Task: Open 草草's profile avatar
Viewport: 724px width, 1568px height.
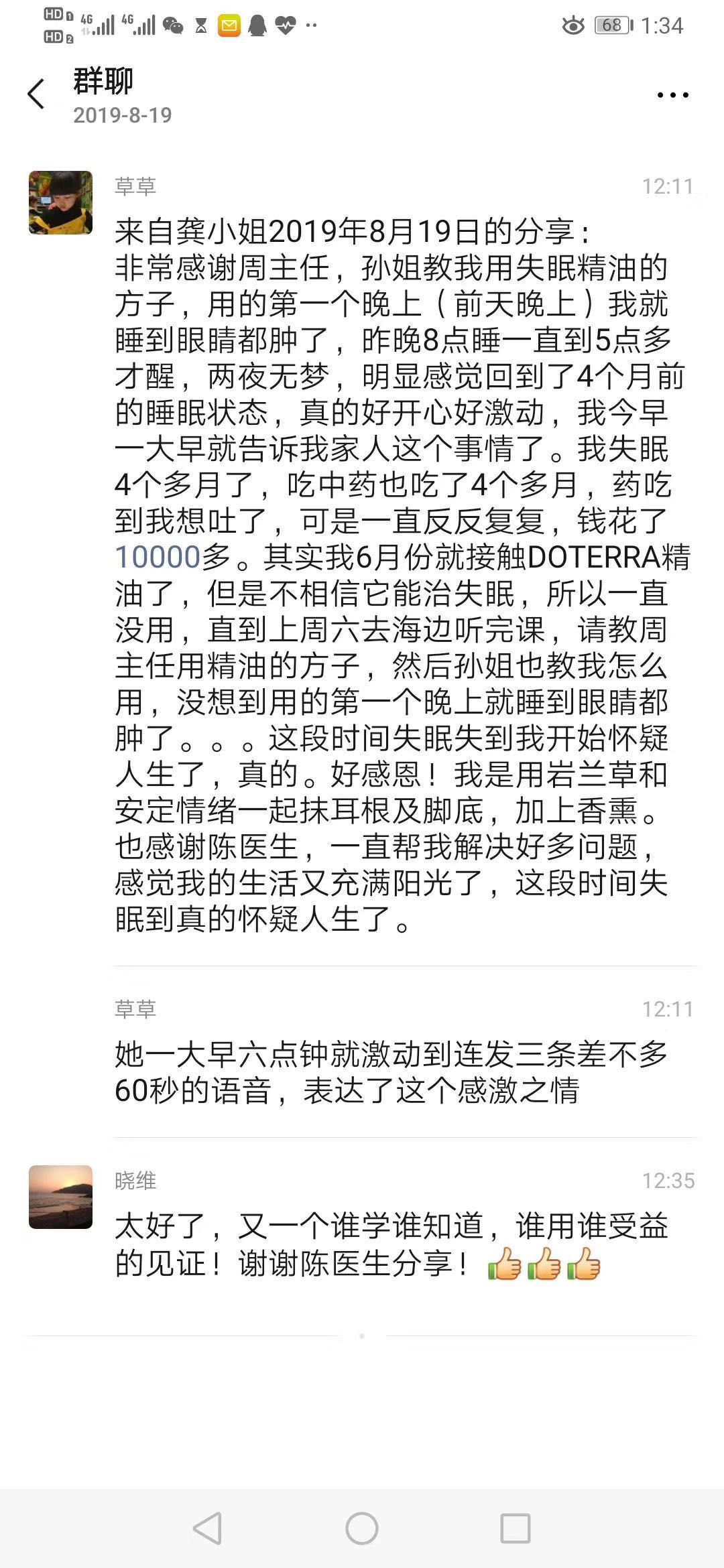Action: [x=60, y=202]
